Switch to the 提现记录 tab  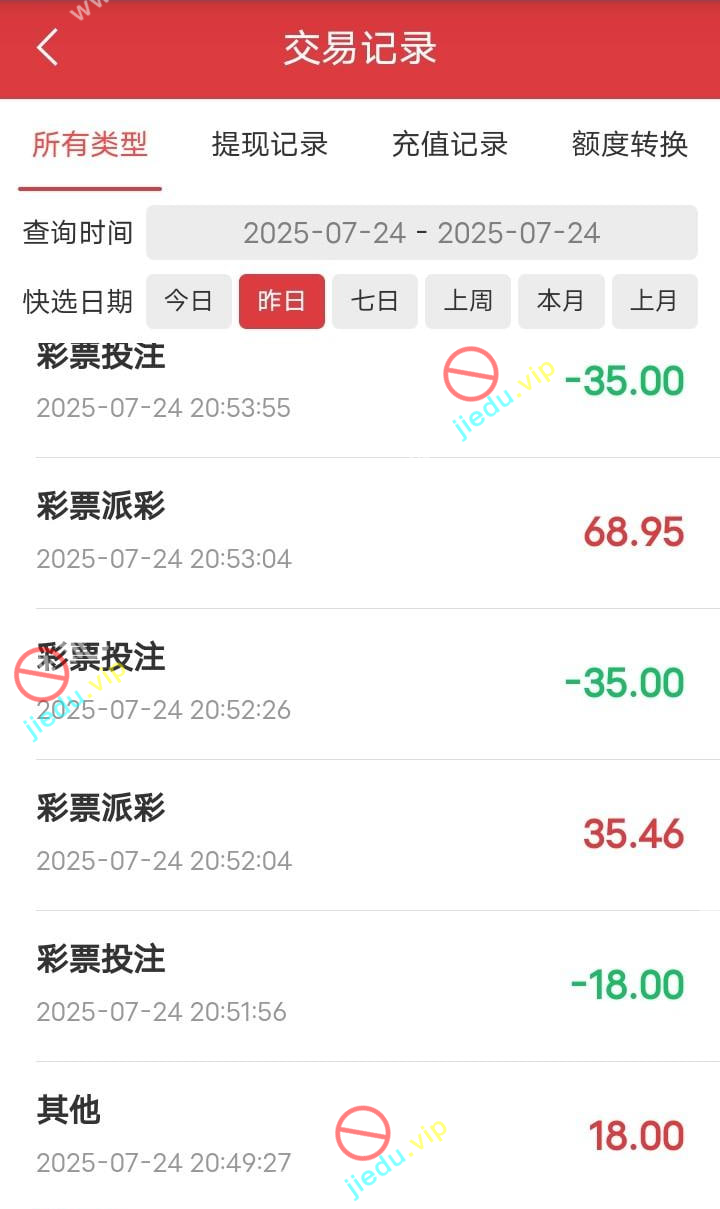click(270, 145)
